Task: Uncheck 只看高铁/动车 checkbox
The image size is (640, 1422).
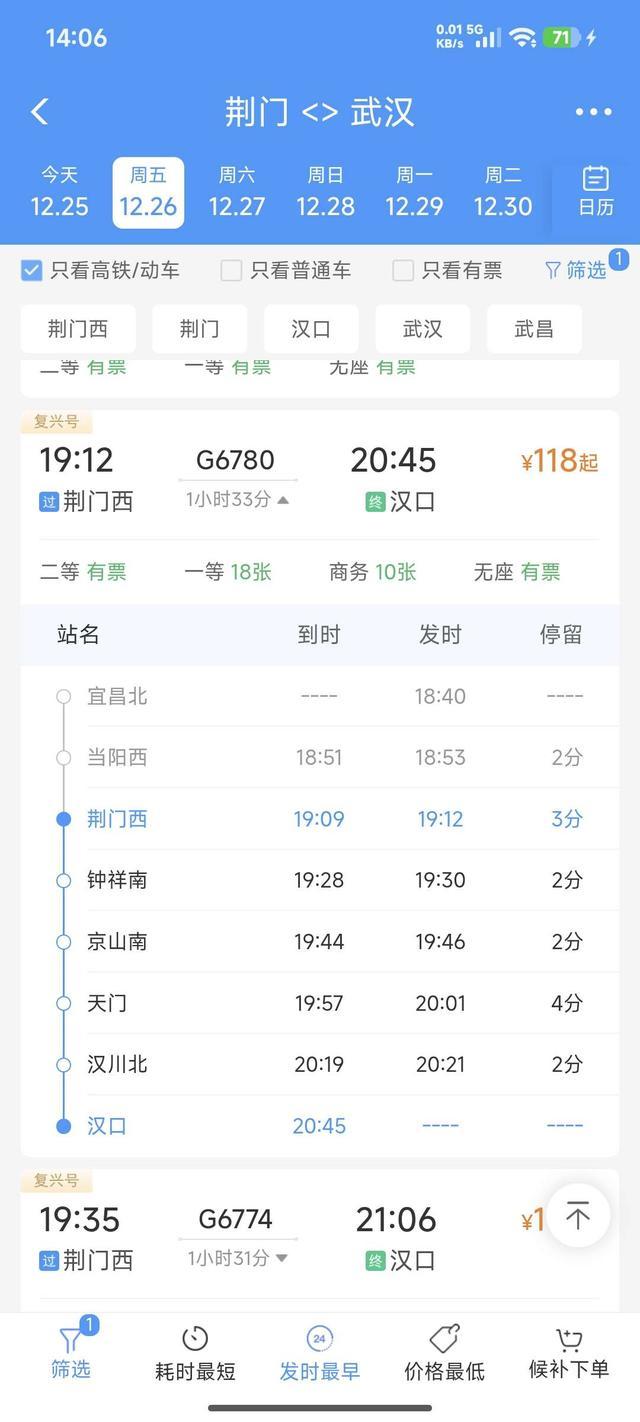Action: click(x=32, y=270)
